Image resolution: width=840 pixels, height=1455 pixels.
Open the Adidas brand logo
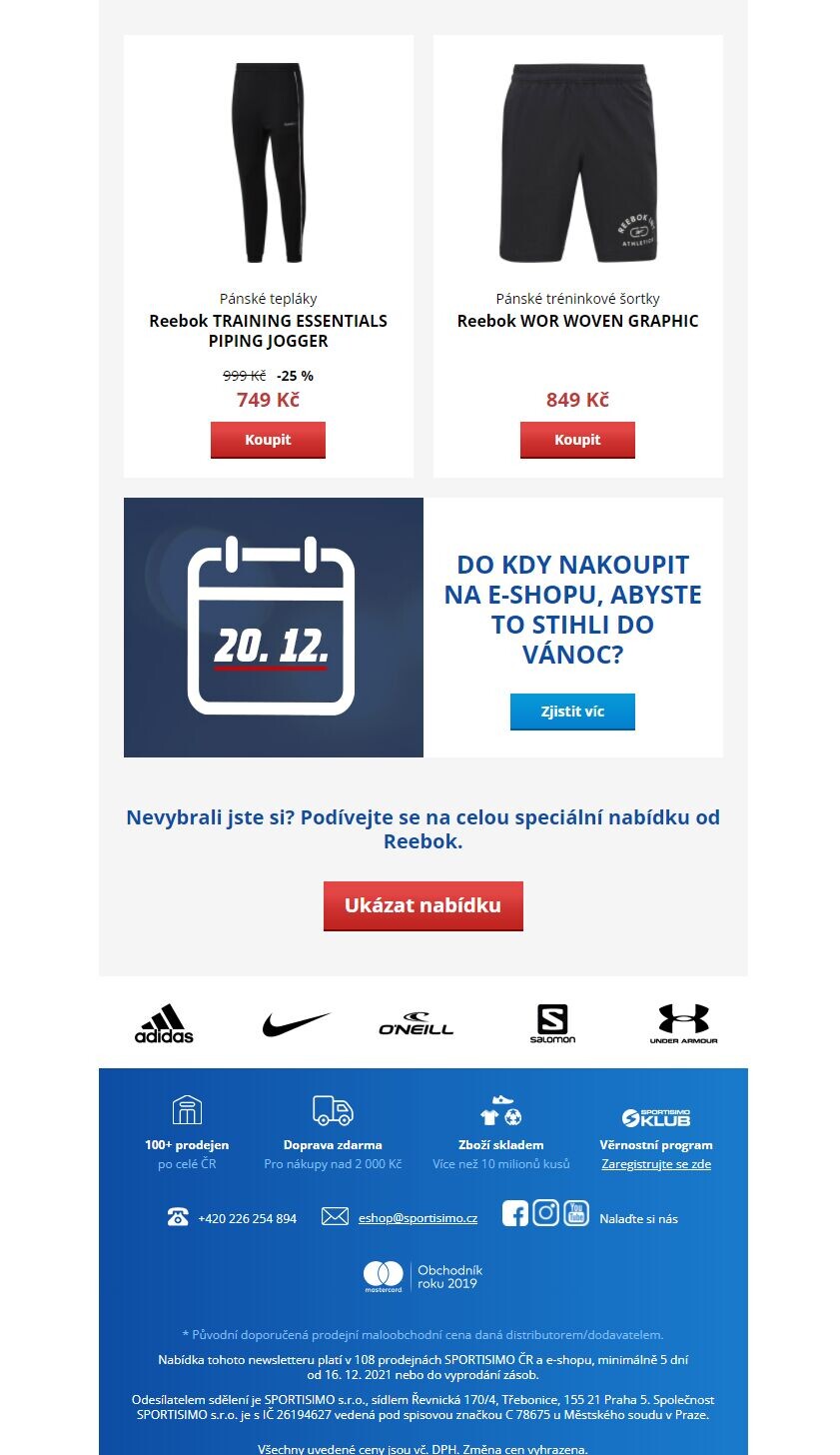pyautogui.click(x=164, y=1023)
